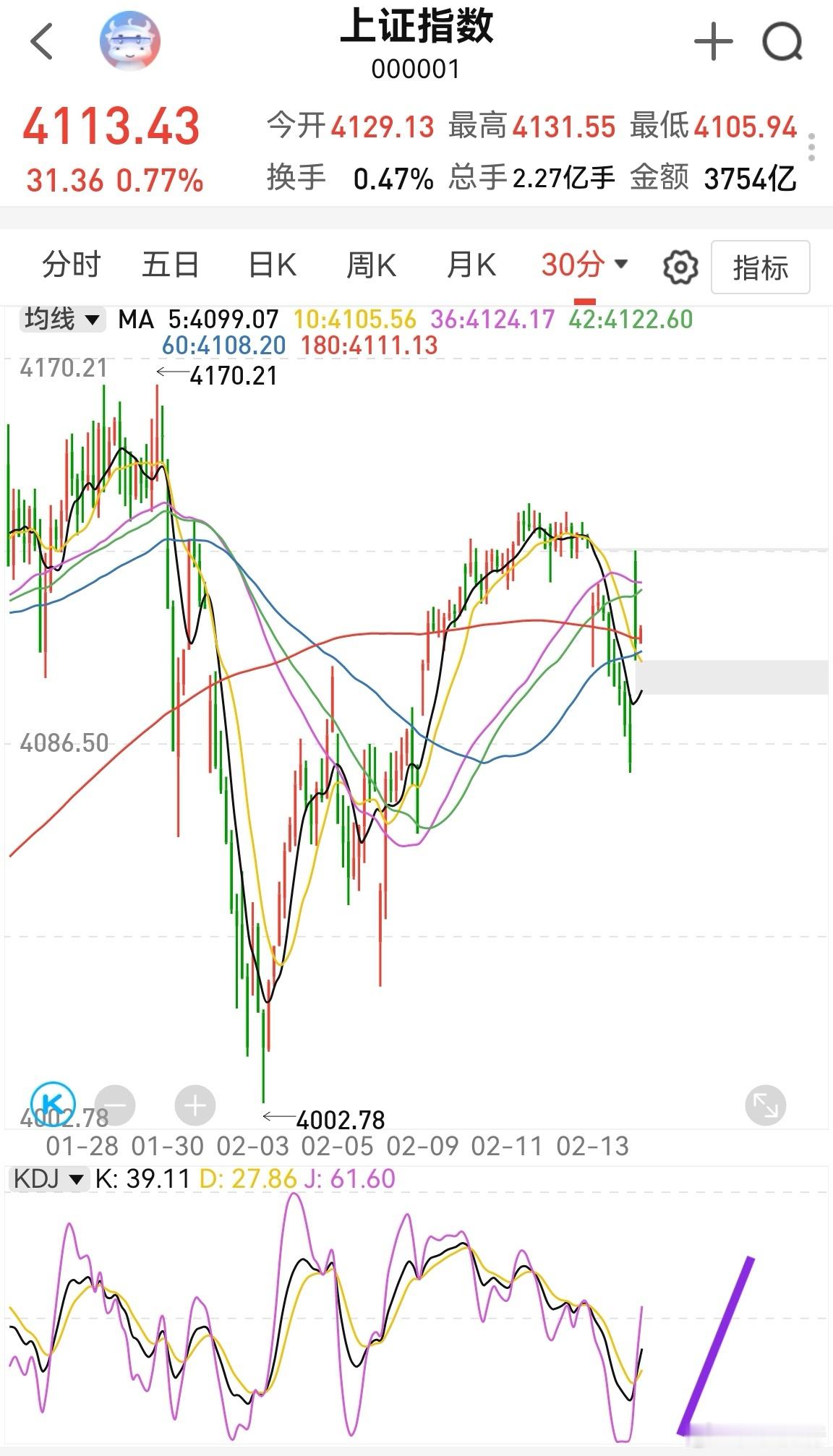Open the 指标 indicators panel
The image size is (833, 1456).
[x=761, y=266]
